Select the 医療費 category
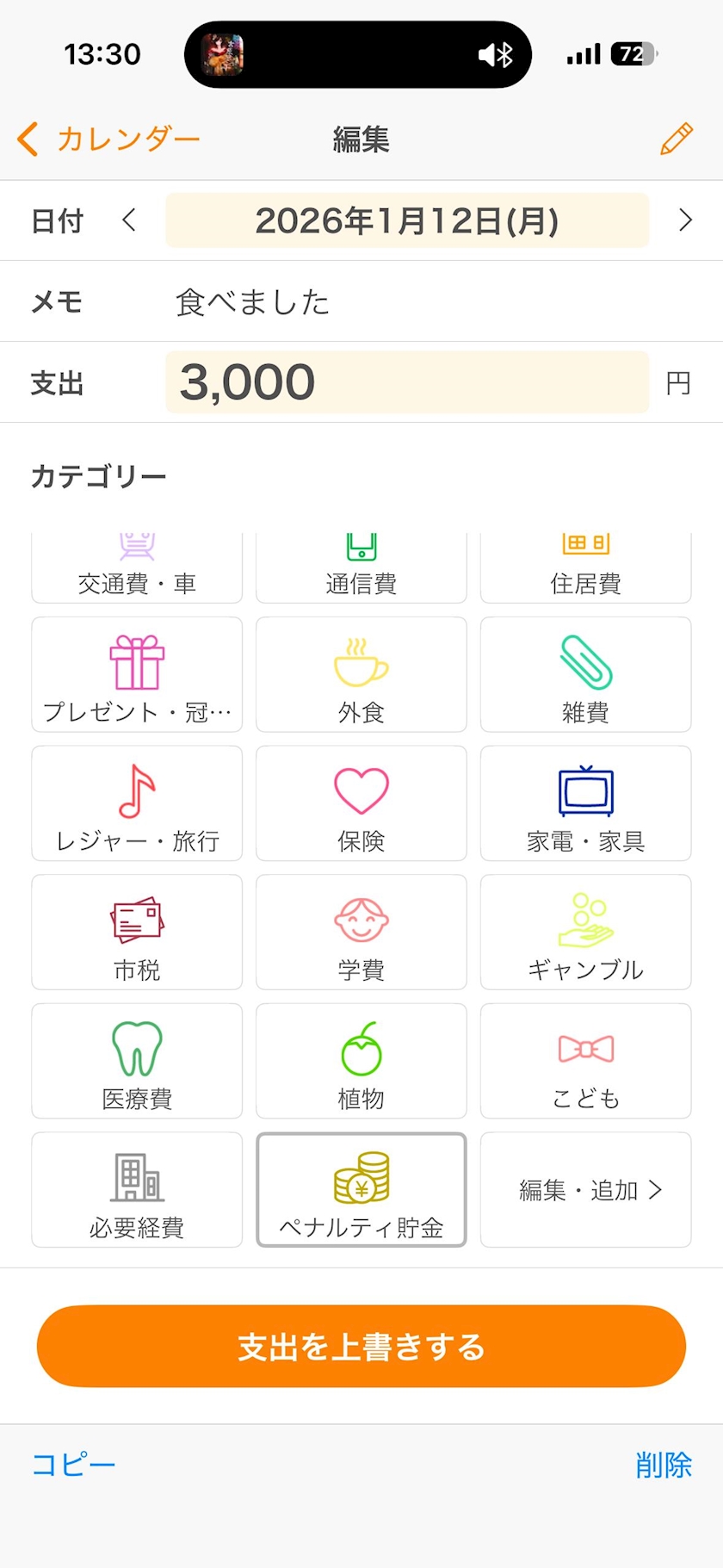Viewport: 723px width, 1568px height. tap(137, 1061)
